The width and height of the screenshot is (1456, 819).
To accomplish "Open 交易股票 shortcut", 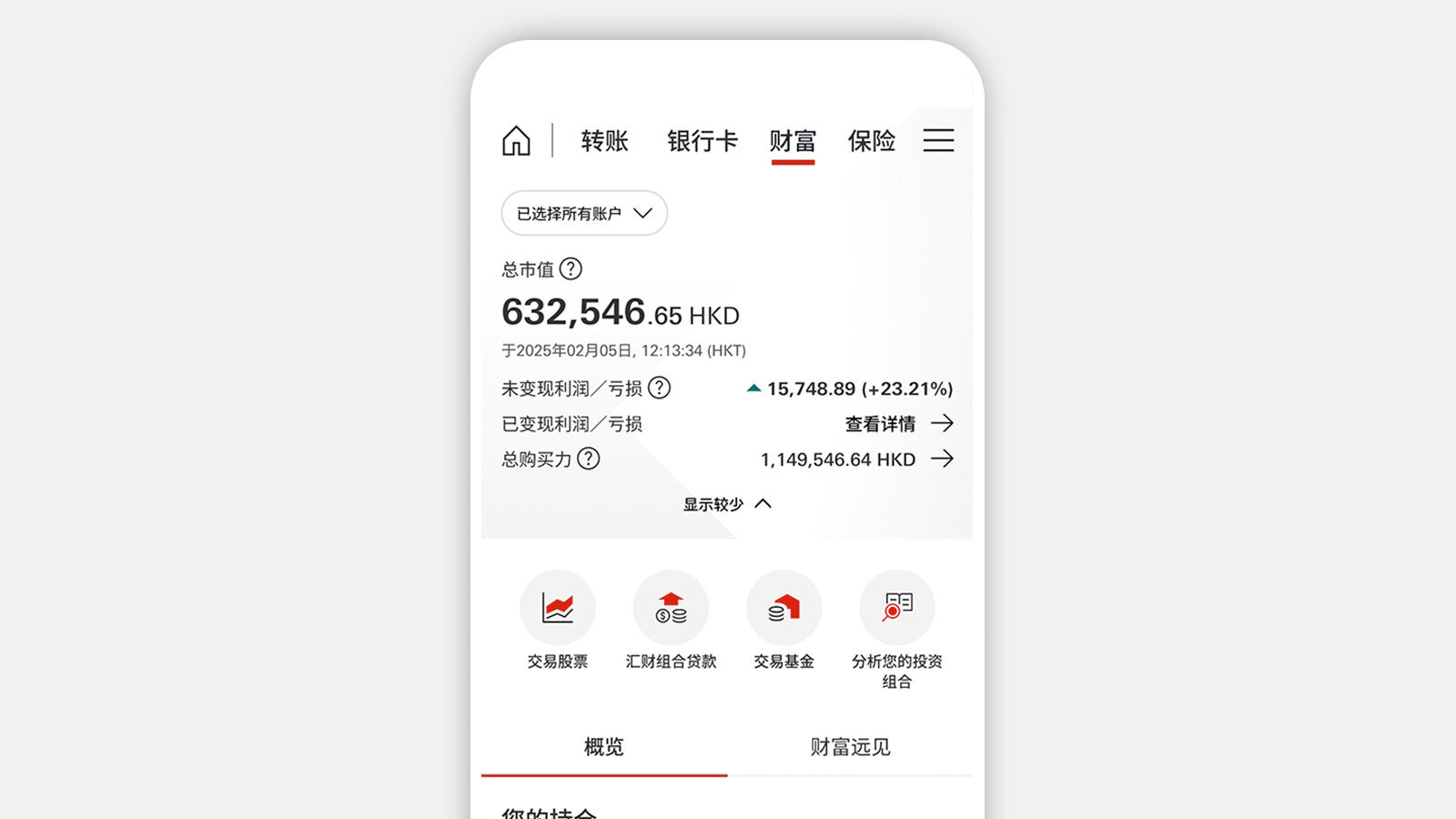I will click(558, 608).
